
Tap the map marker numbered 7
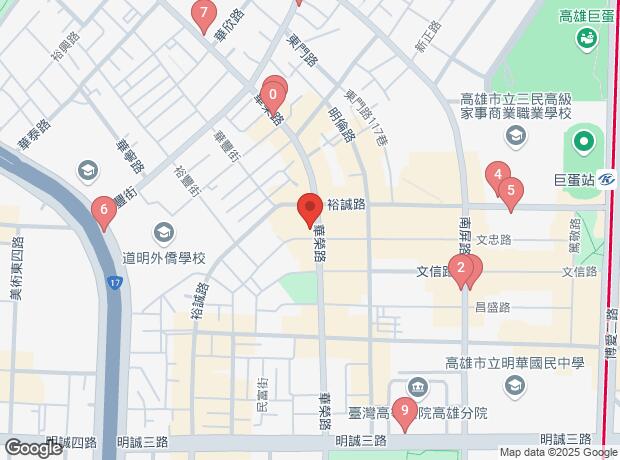click(x=204, y=14)
